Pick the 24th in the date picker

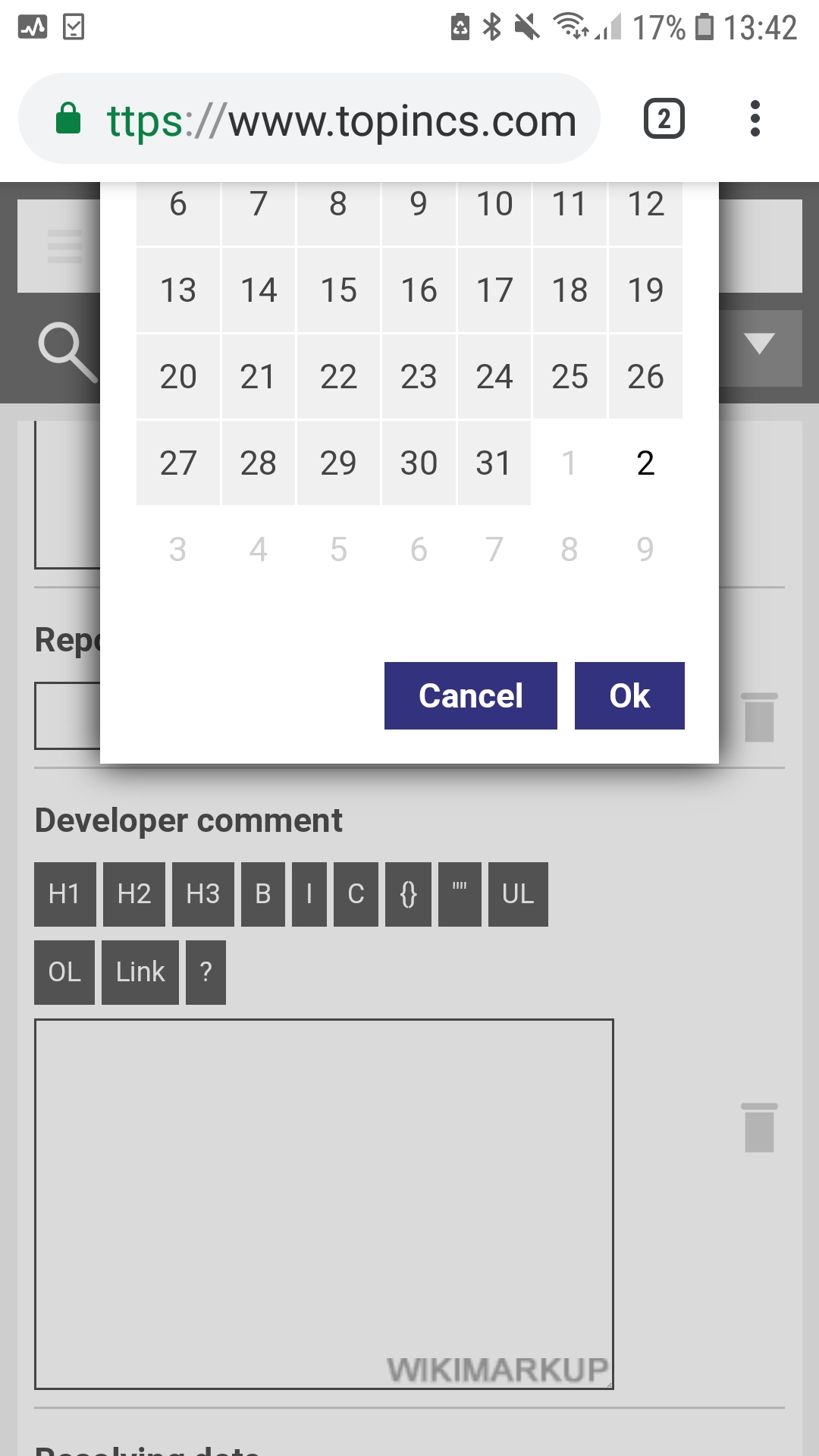click(x=494, y=377)
